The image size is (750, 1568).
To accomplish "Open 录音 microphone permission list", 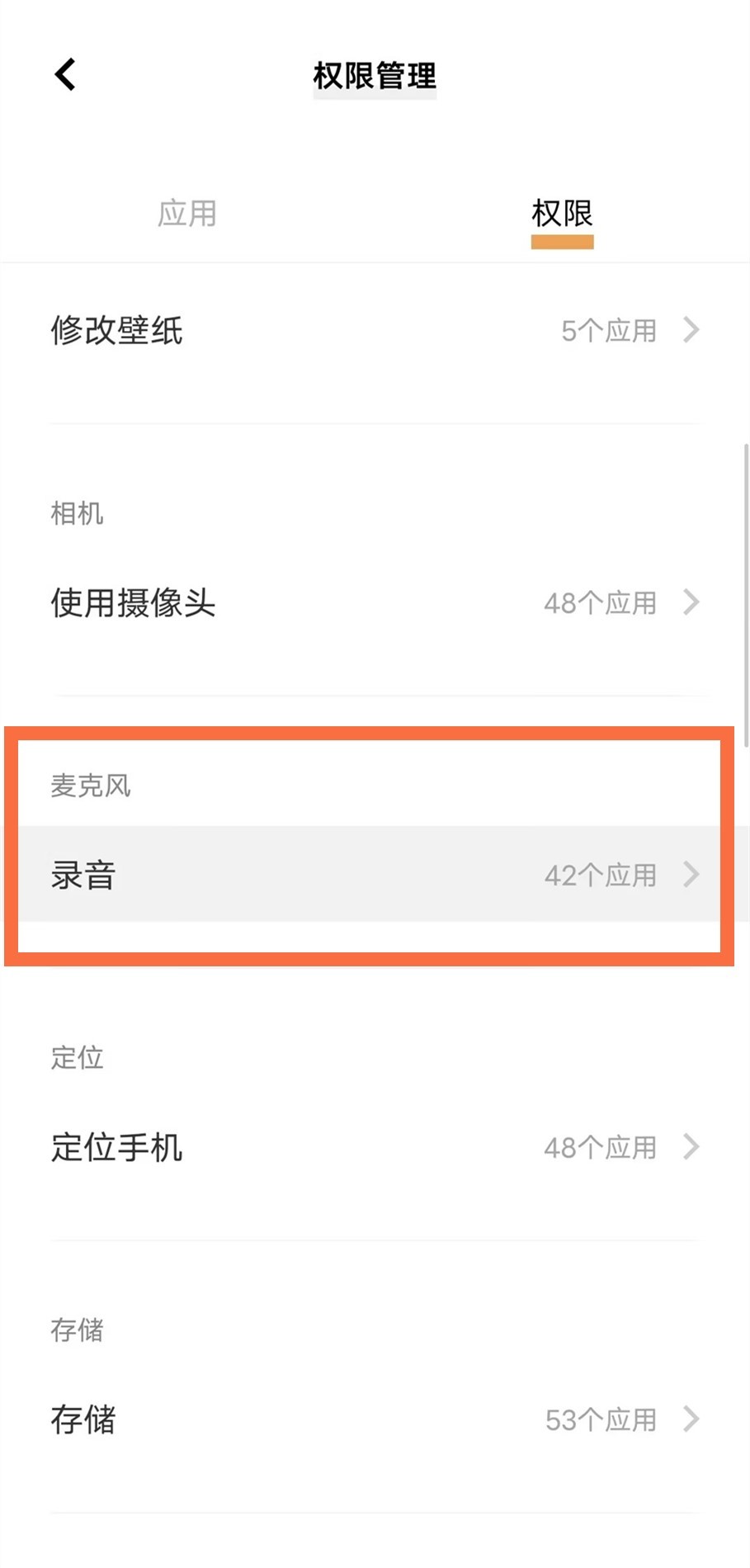I will tap(375, 875).
